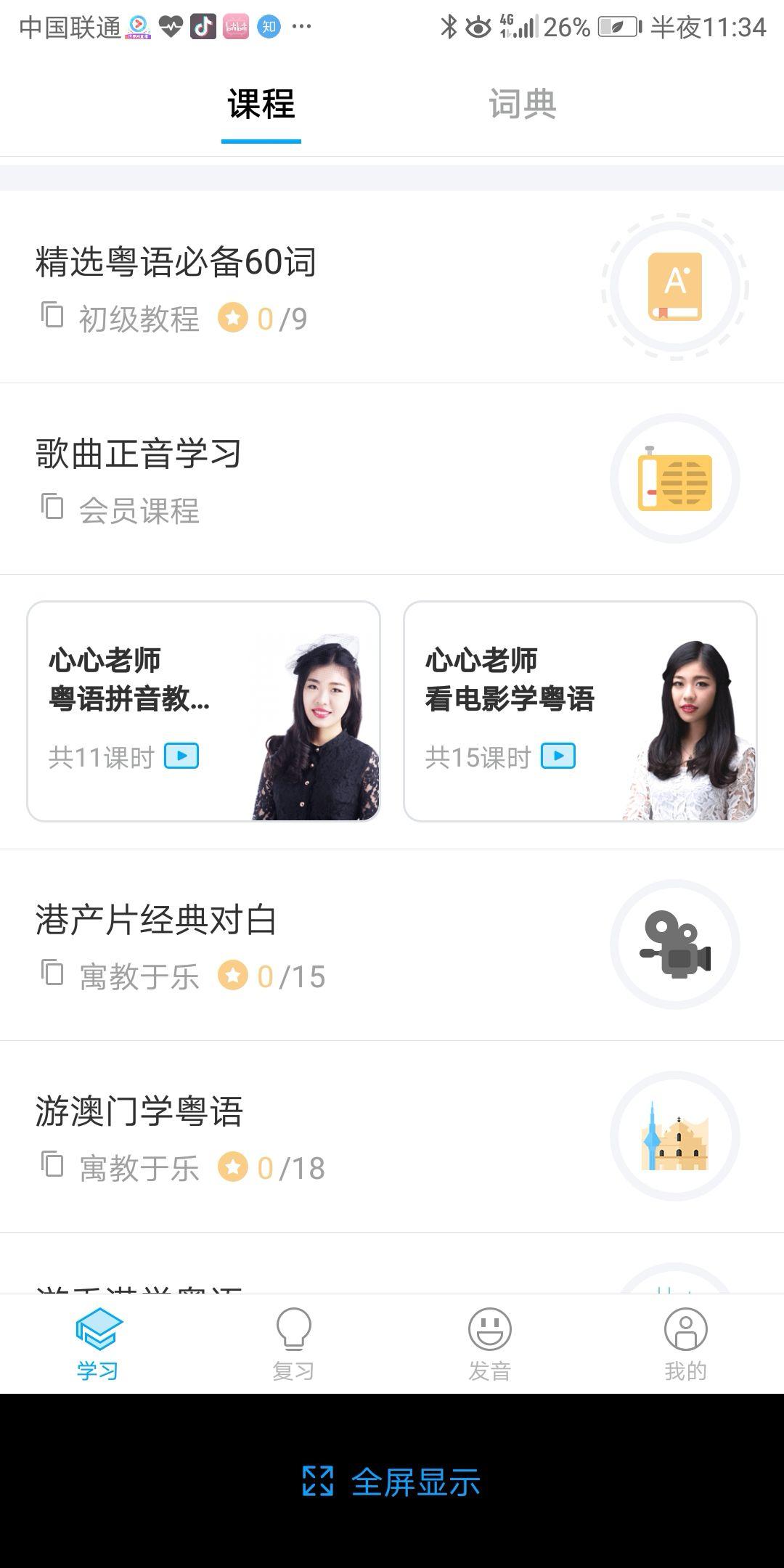The image size is (784, 1568).
Task: Switch to the 词典 tab
Action: [x=523, y=104]
